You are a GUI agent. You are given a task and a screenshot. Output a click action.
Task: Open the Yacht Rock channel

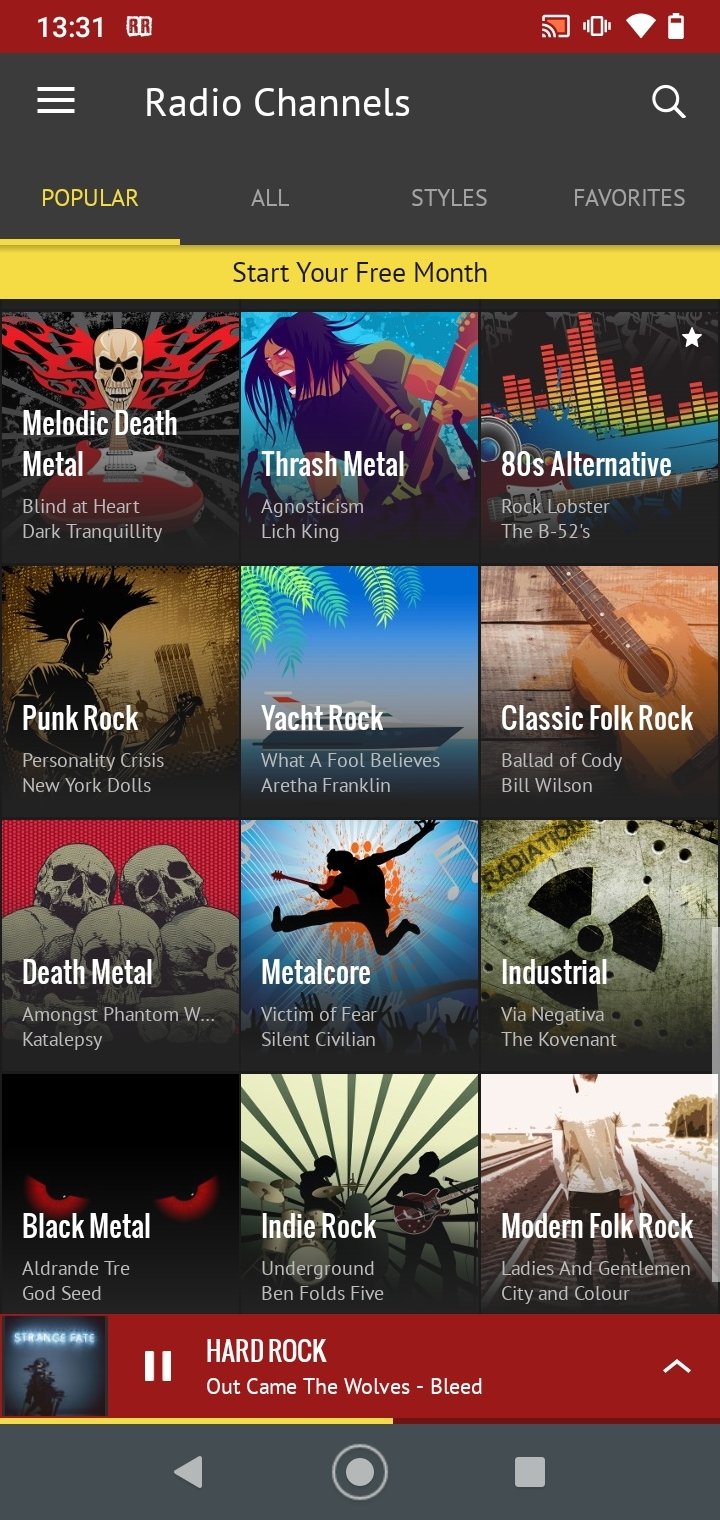[x=360, y=690]
